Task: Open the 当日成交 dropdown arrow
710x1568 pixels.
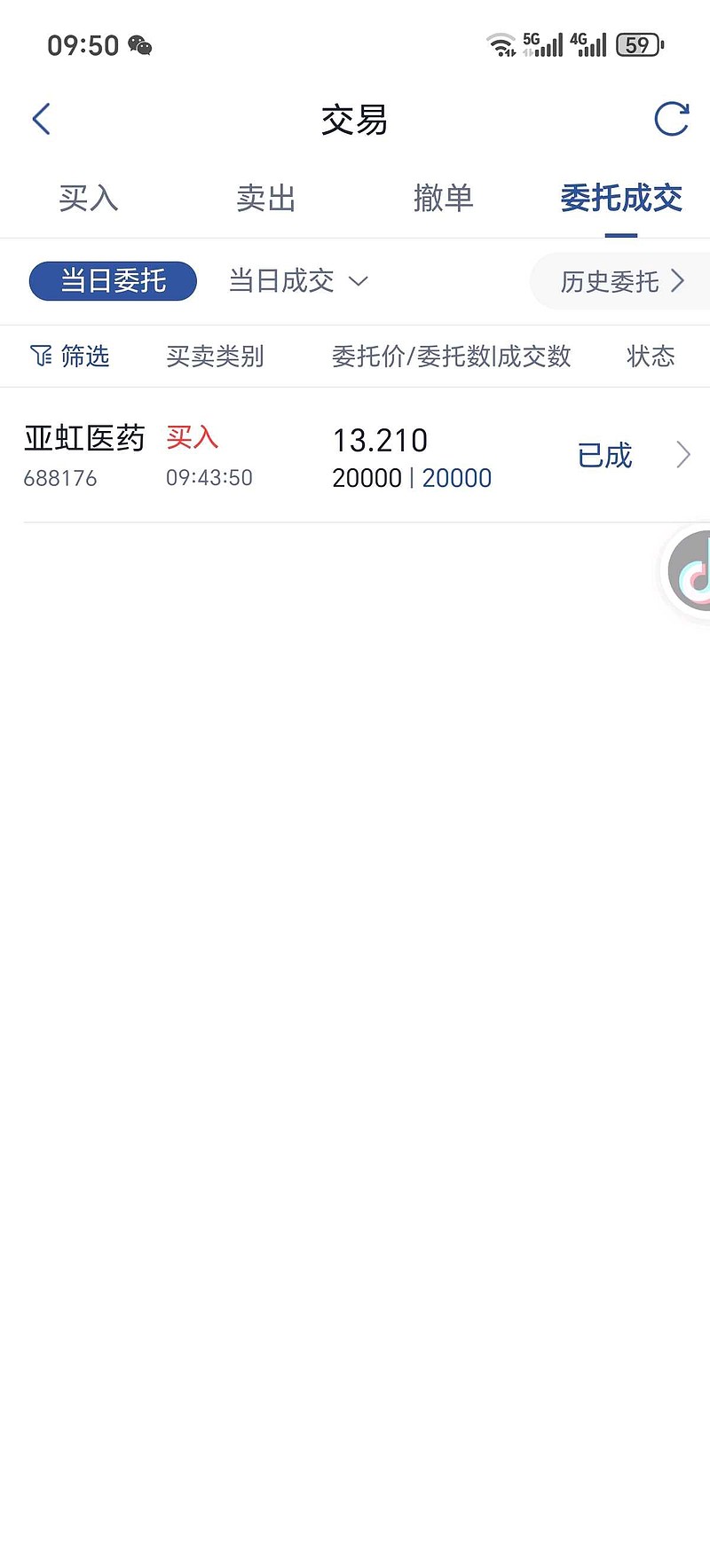Action: click(359, 281)
